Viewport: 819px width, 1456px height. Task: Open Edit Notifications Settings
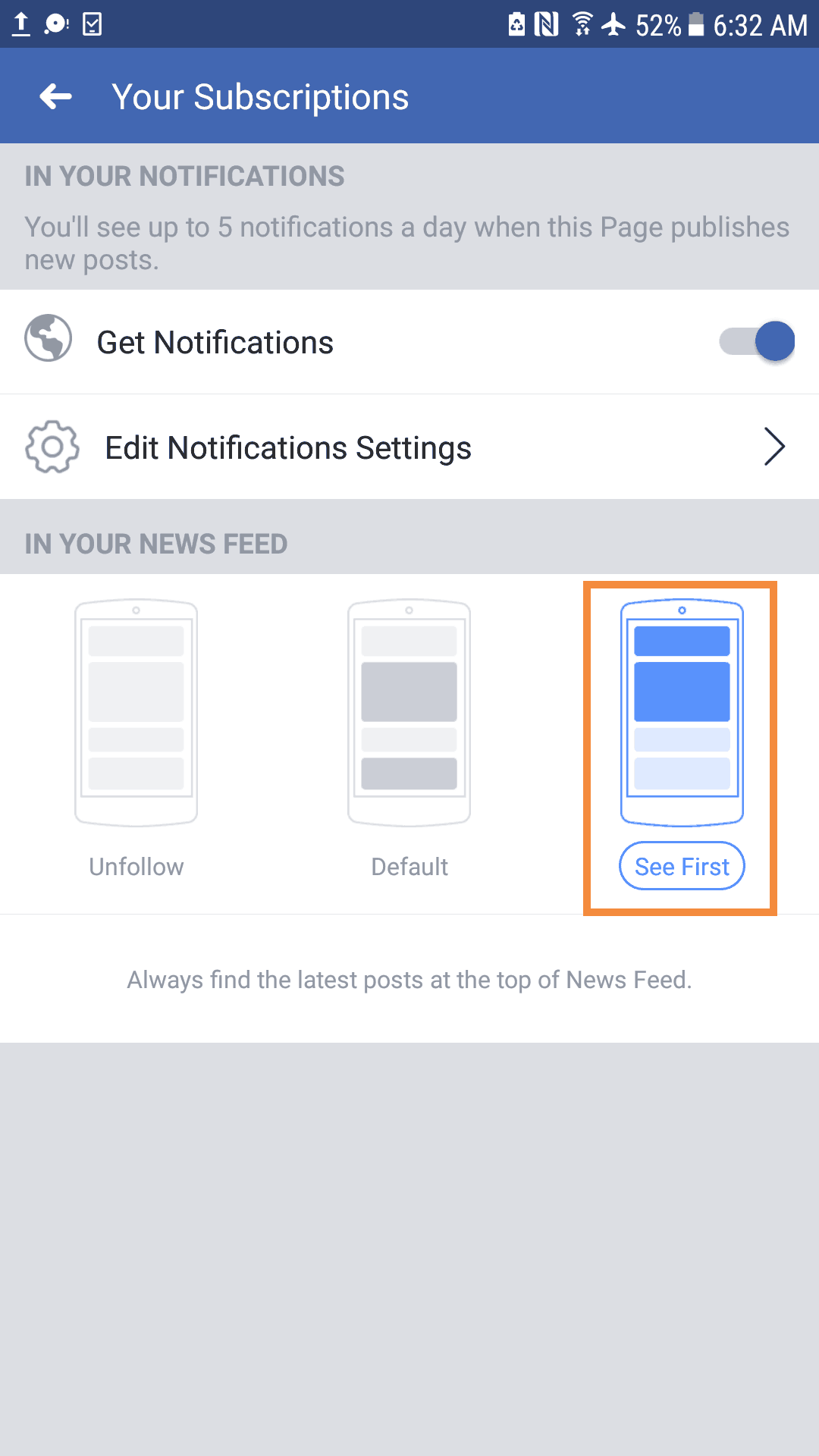[x=409, y=447]
